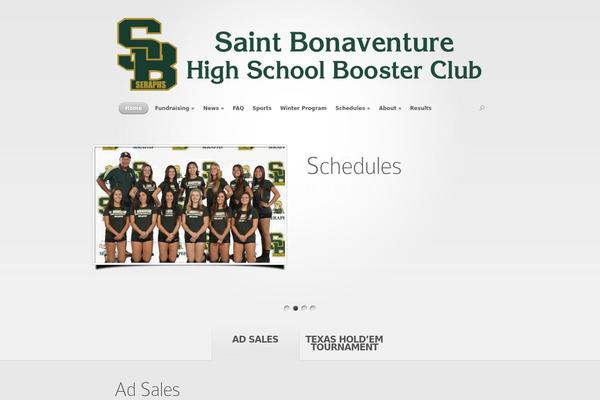View the Results page
Screen dimensions: 600x400
[x=421, y=108]
